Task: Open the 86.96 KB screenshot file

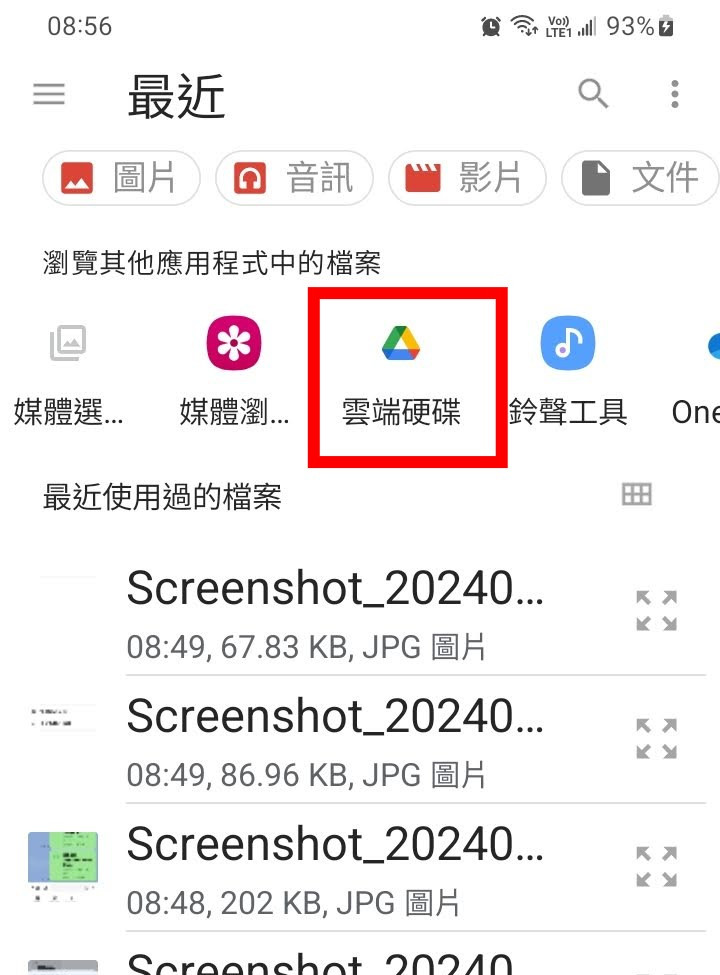Action: 335,740
